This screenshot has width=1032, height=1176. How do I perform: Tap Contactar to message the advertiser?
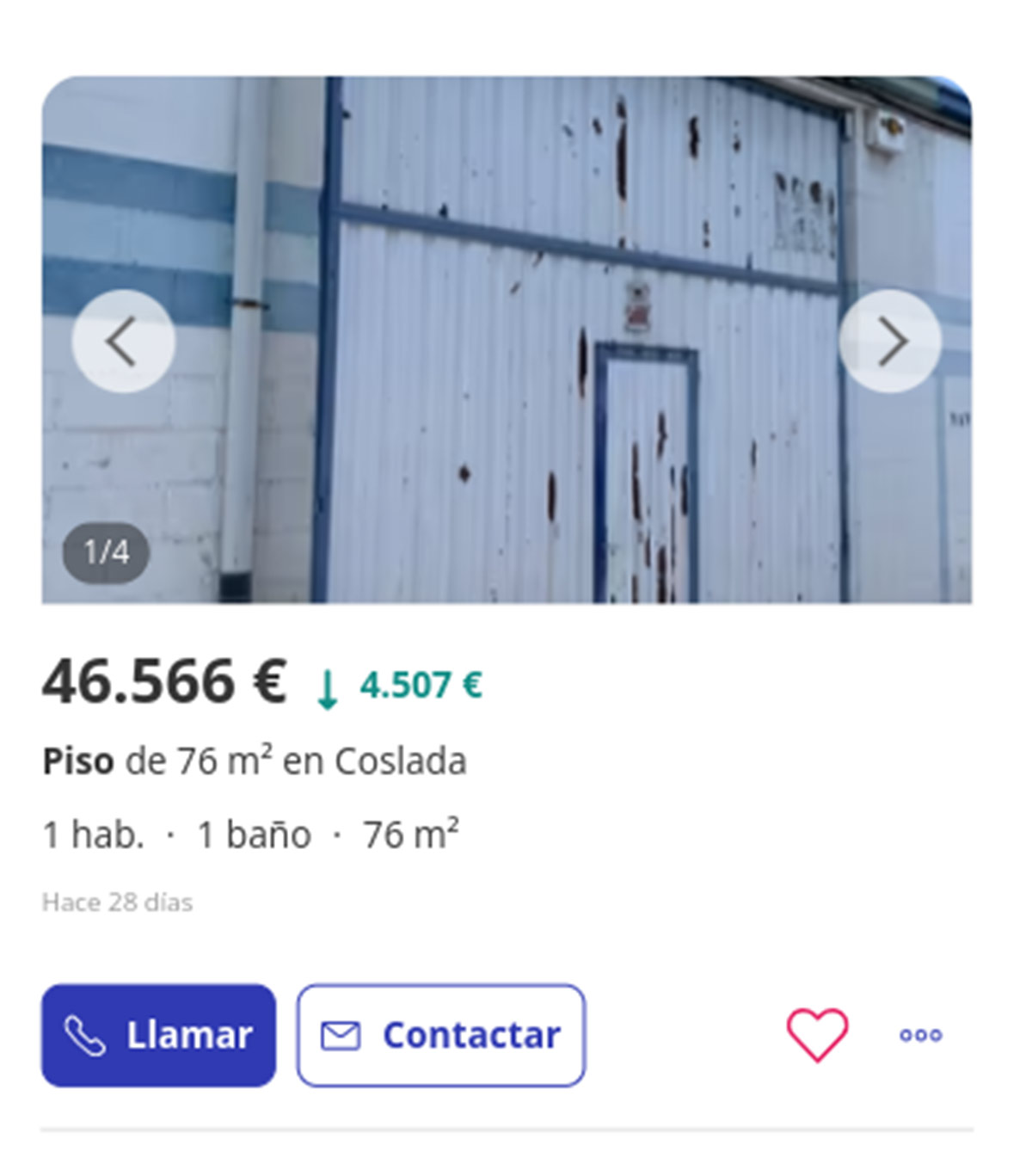[x=441, y=1035]
